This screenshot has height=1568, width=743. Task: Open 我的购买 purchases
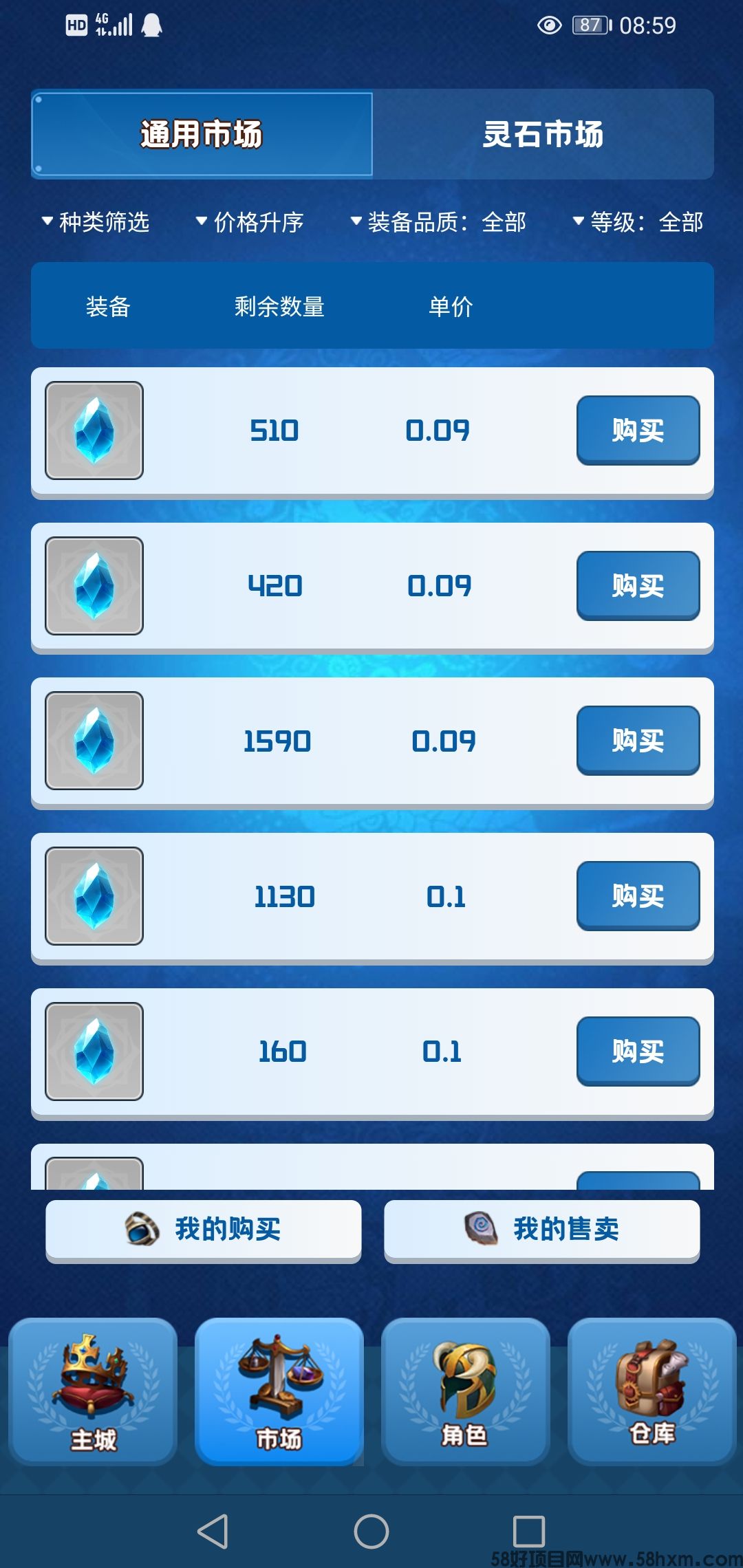tap(204, 1229)
